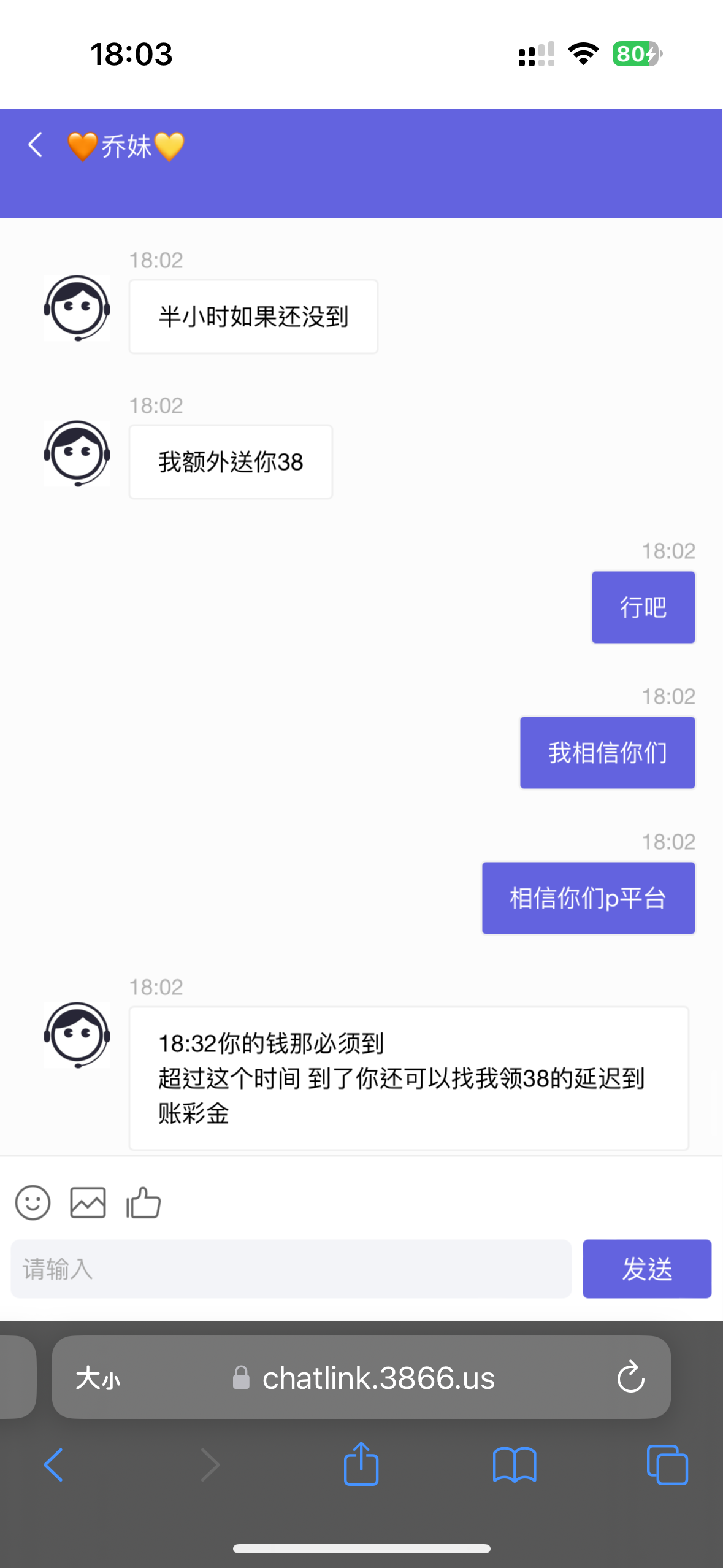Tap the thumbs-up icon

[x=143, y=1202]
